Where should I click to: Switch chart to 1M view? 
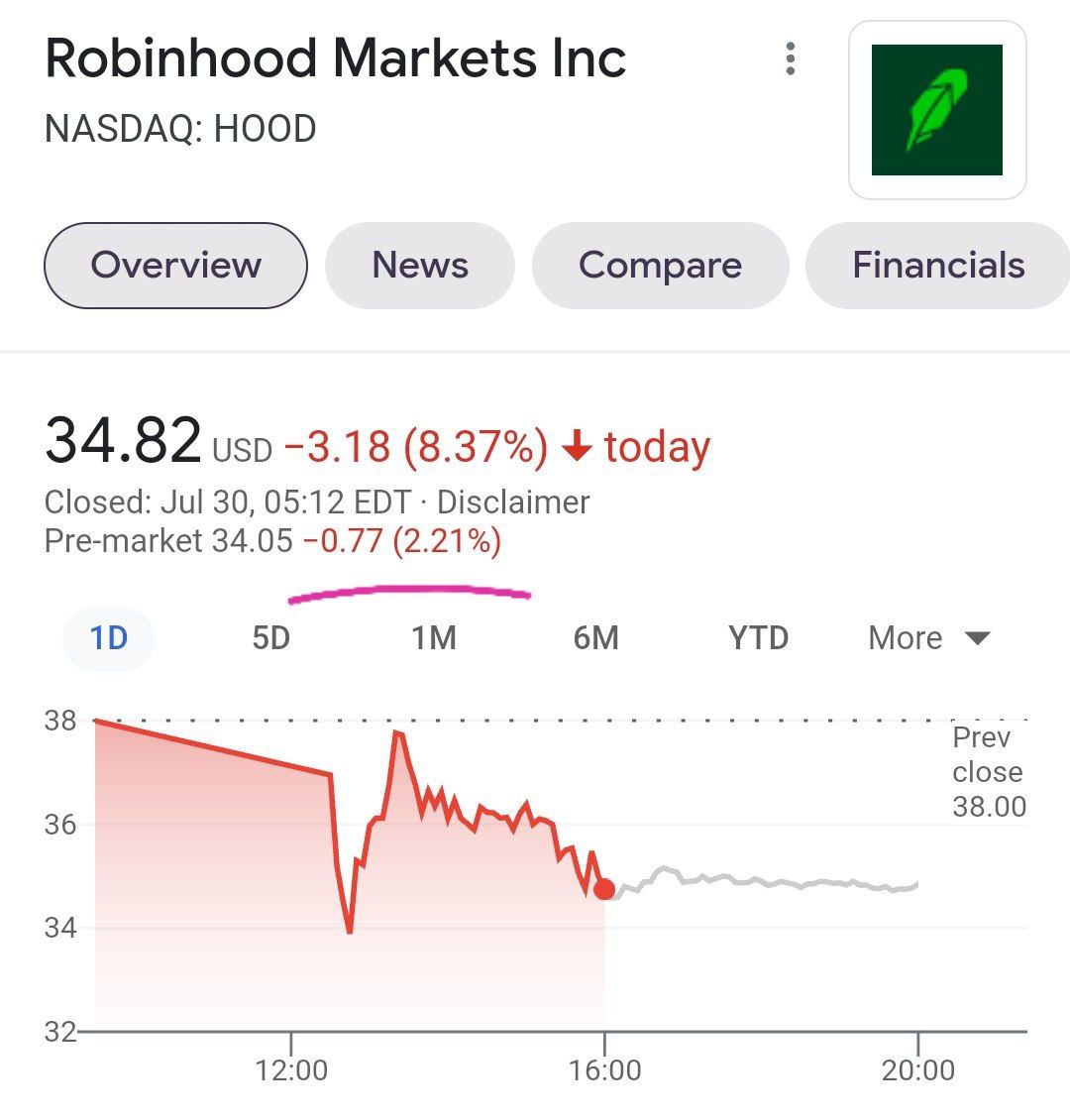[433, 638]
